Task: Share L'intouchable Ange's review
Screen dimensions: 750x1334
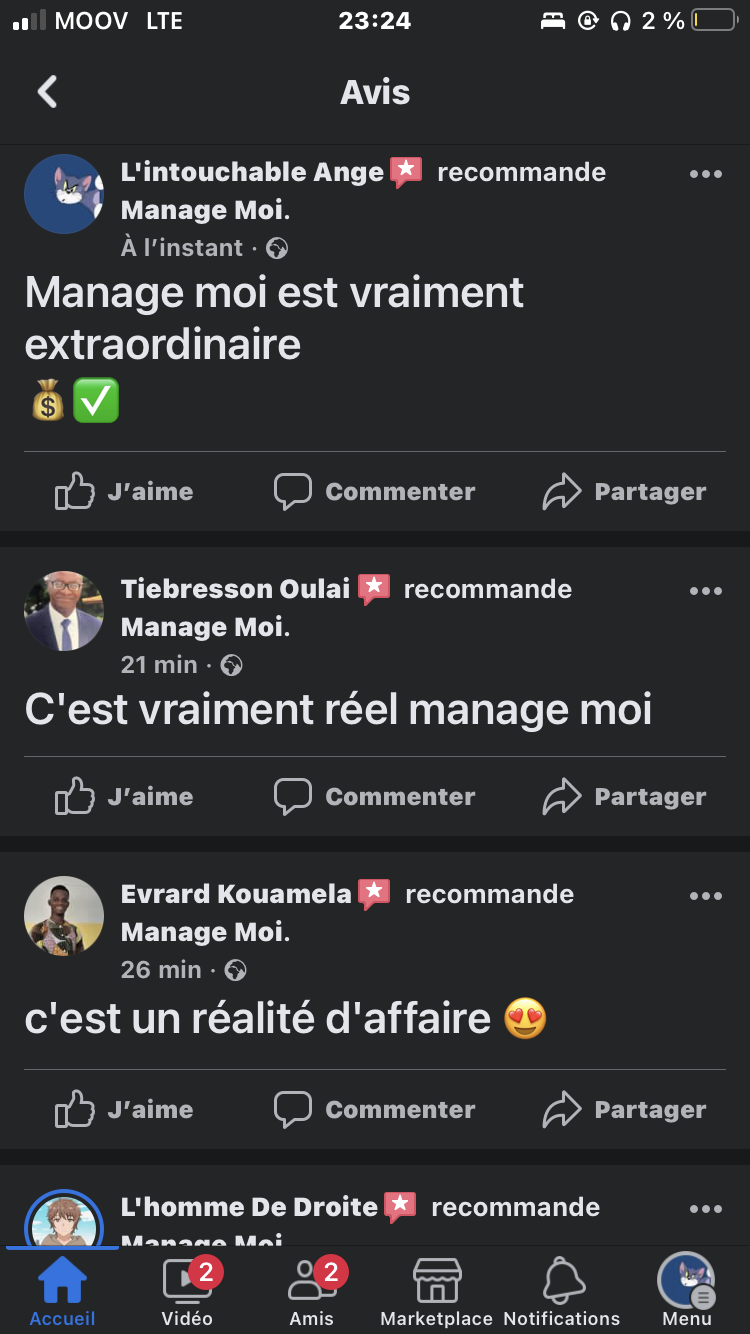Action: click(624, 492)
